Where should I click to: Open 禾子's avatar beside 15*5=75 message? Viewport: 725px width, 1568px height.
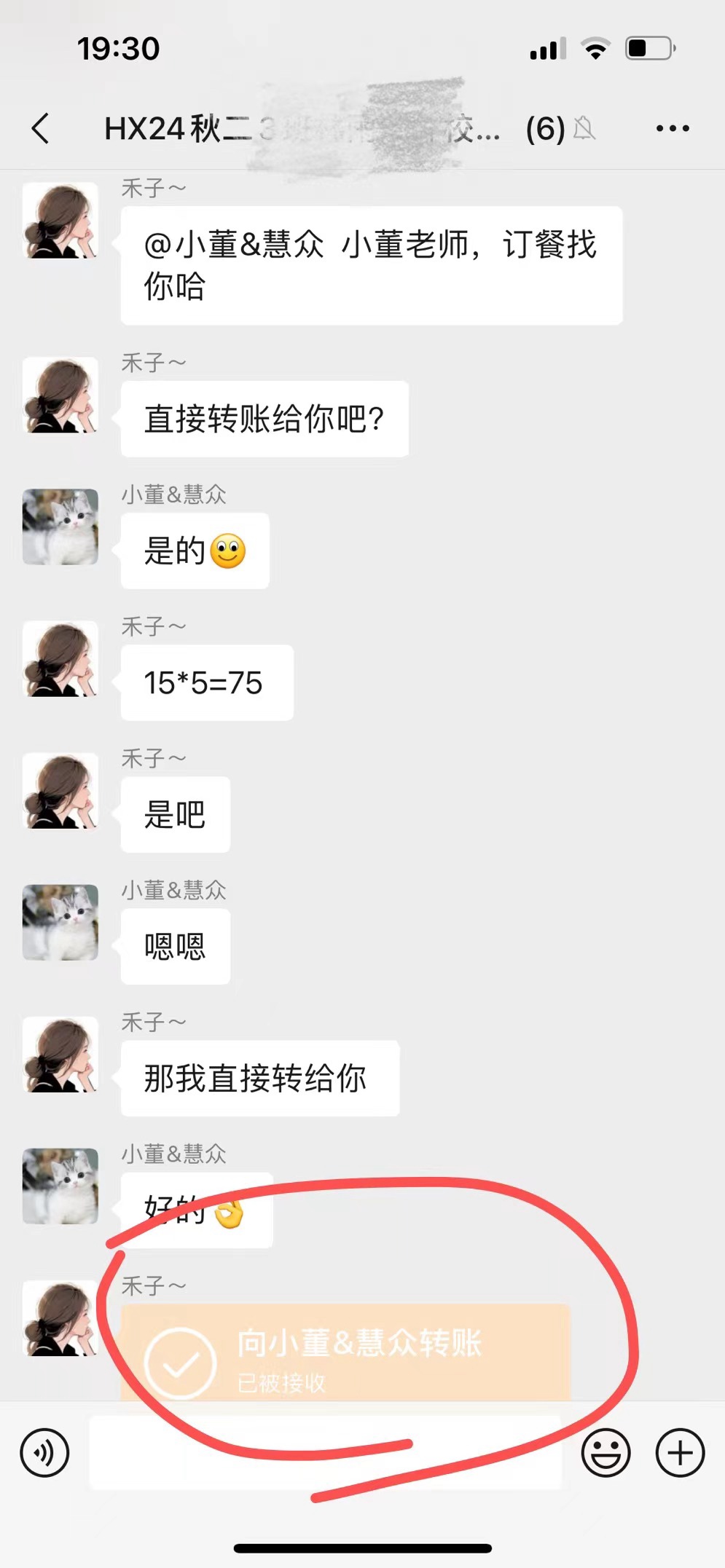(60, 658)
